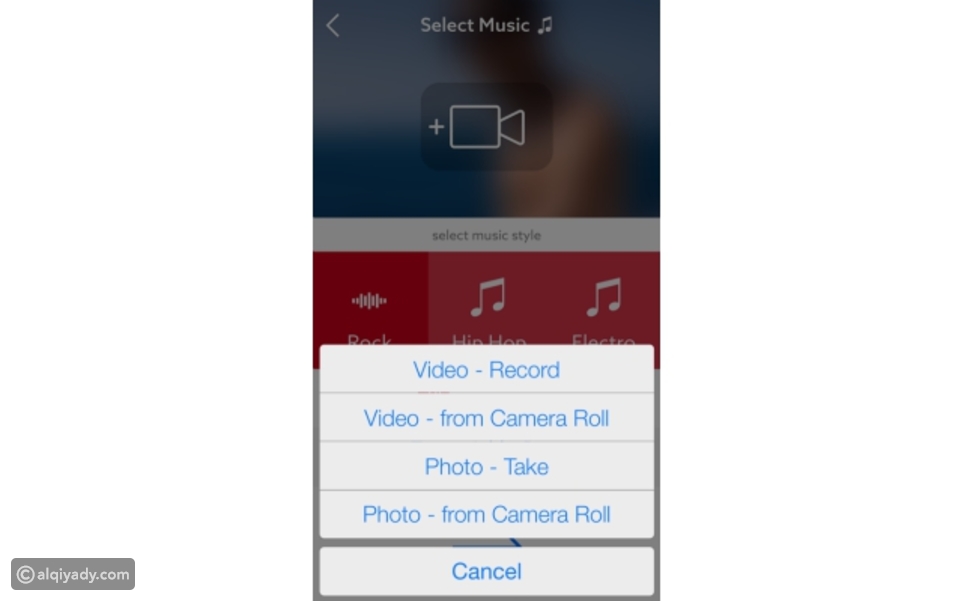Select Video - from Camera Roll

[486, 418]
